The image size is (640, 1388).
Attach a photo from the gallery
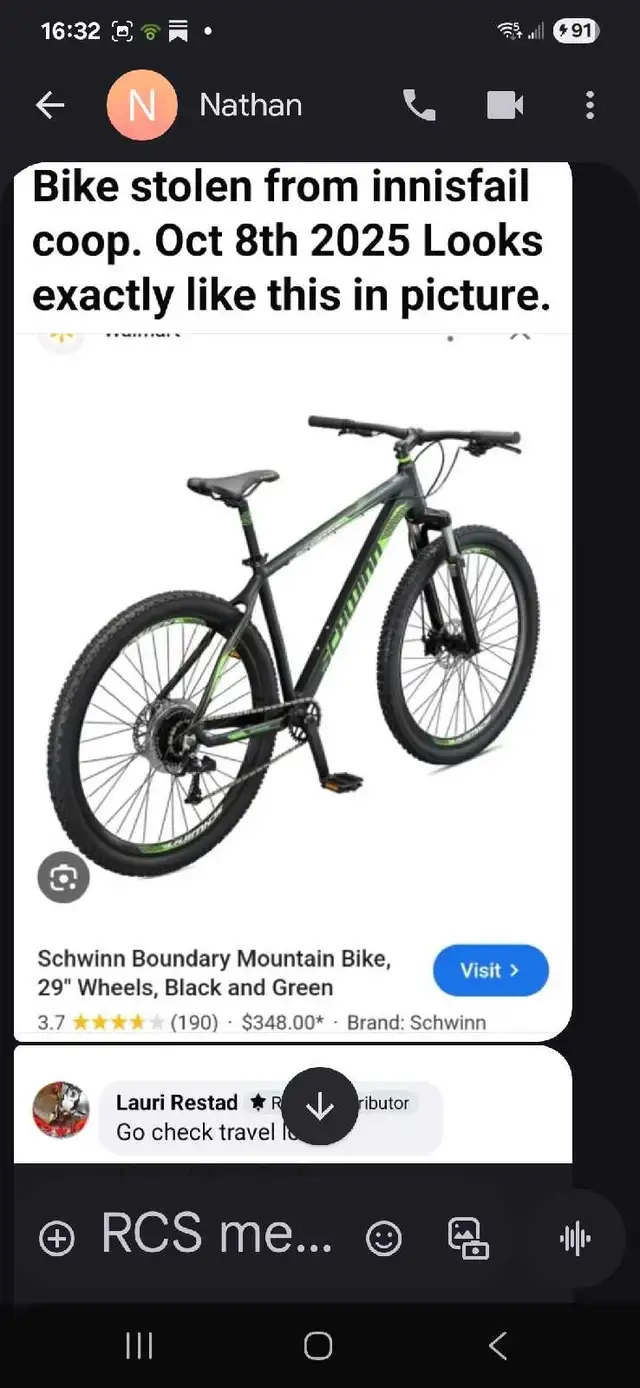click(468, 1239)
